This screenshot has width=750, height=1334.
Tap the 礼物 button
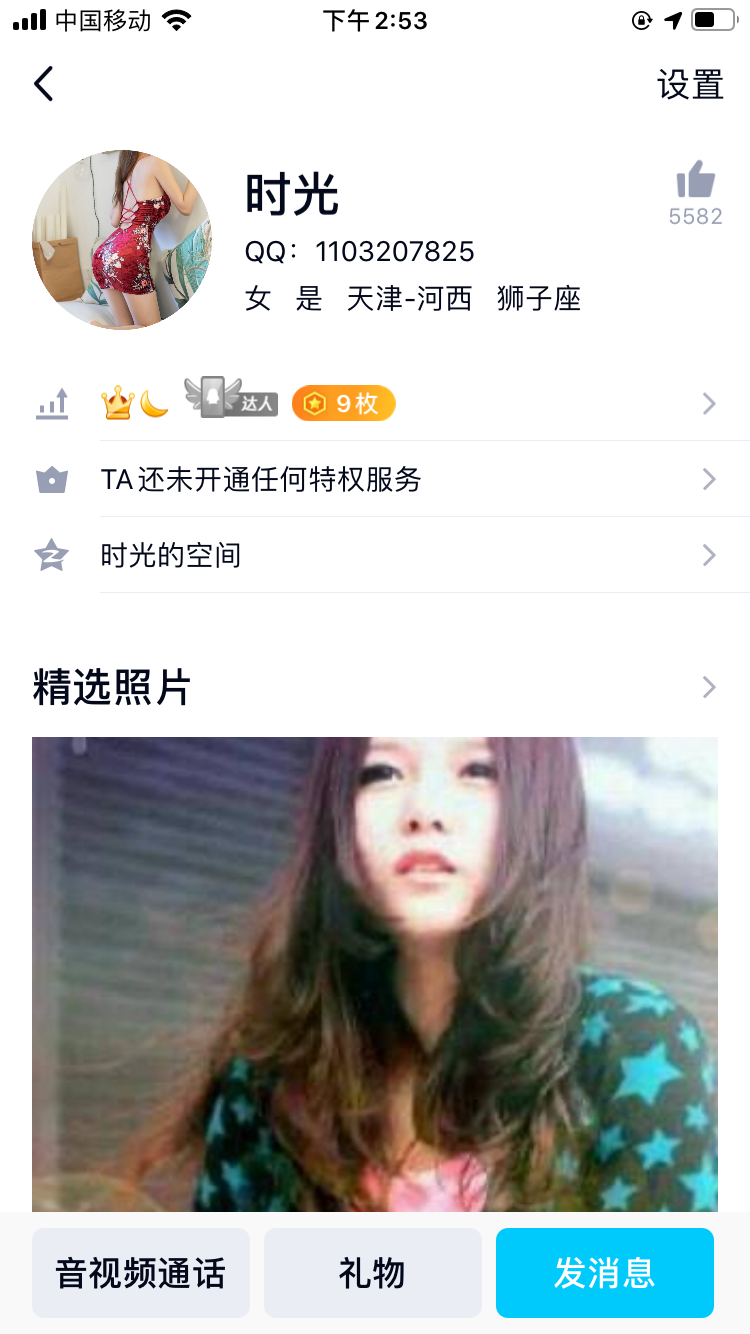point(373,1273)
